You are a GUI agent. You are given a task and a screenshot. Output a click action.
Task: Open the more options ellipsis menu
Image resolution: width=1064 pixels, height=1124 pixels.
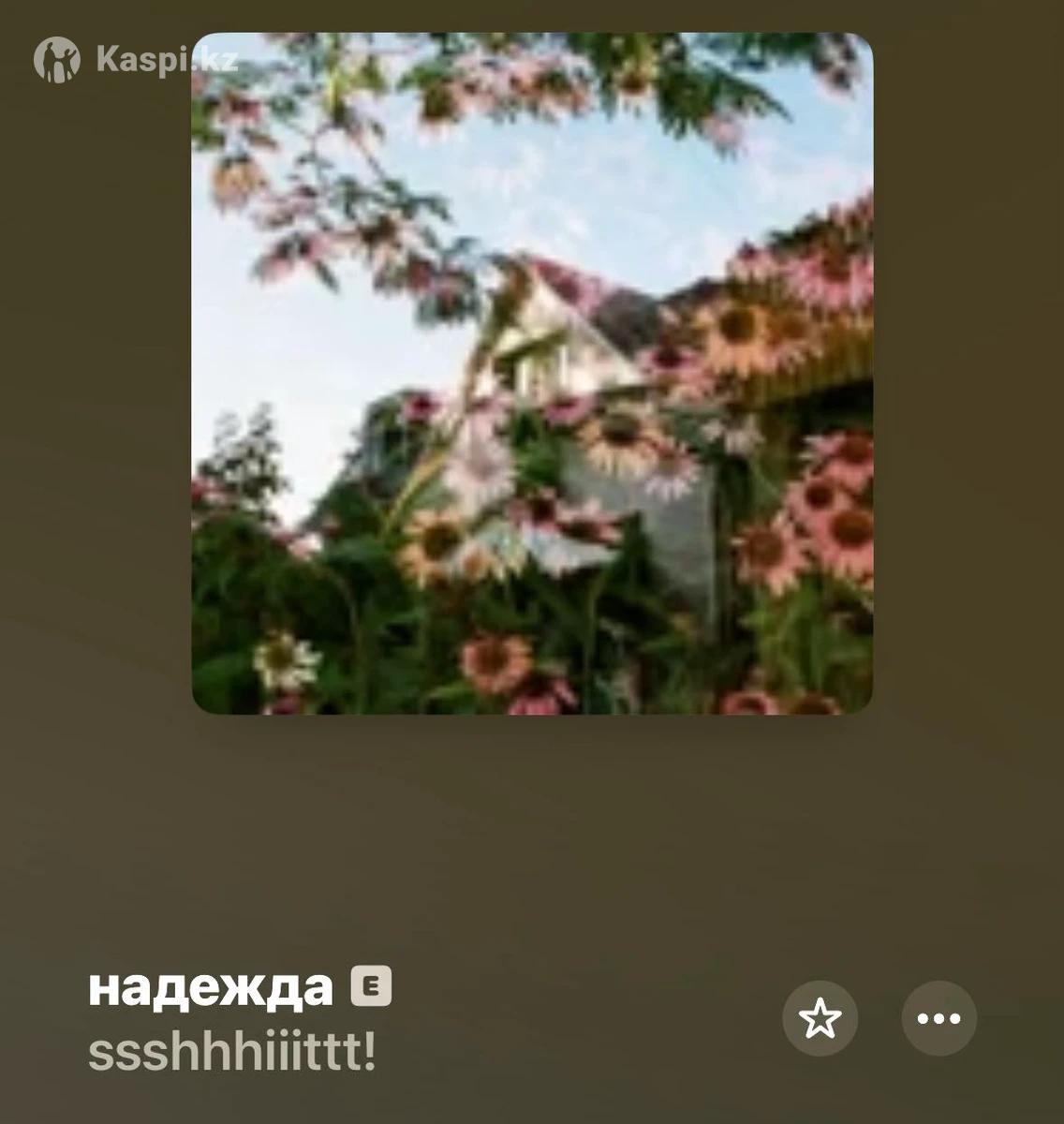point(938,1018)
